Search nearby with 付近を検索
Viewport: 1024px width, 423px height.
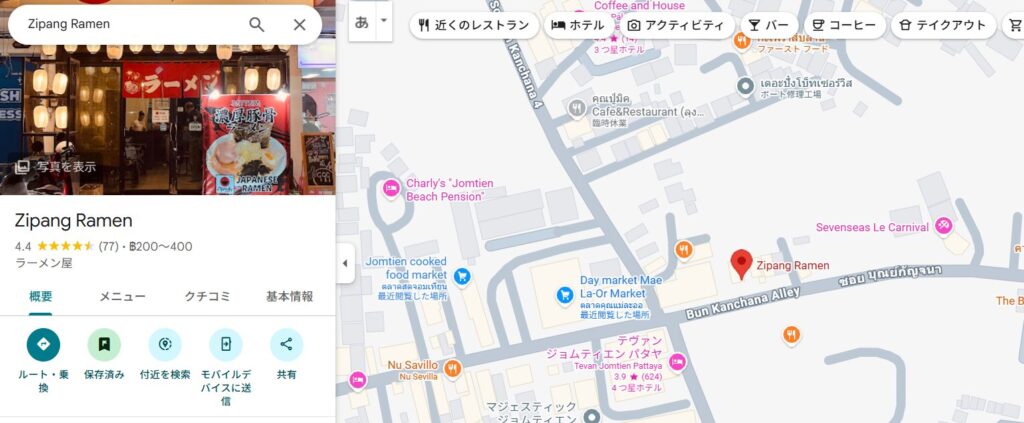coord(165,345)
